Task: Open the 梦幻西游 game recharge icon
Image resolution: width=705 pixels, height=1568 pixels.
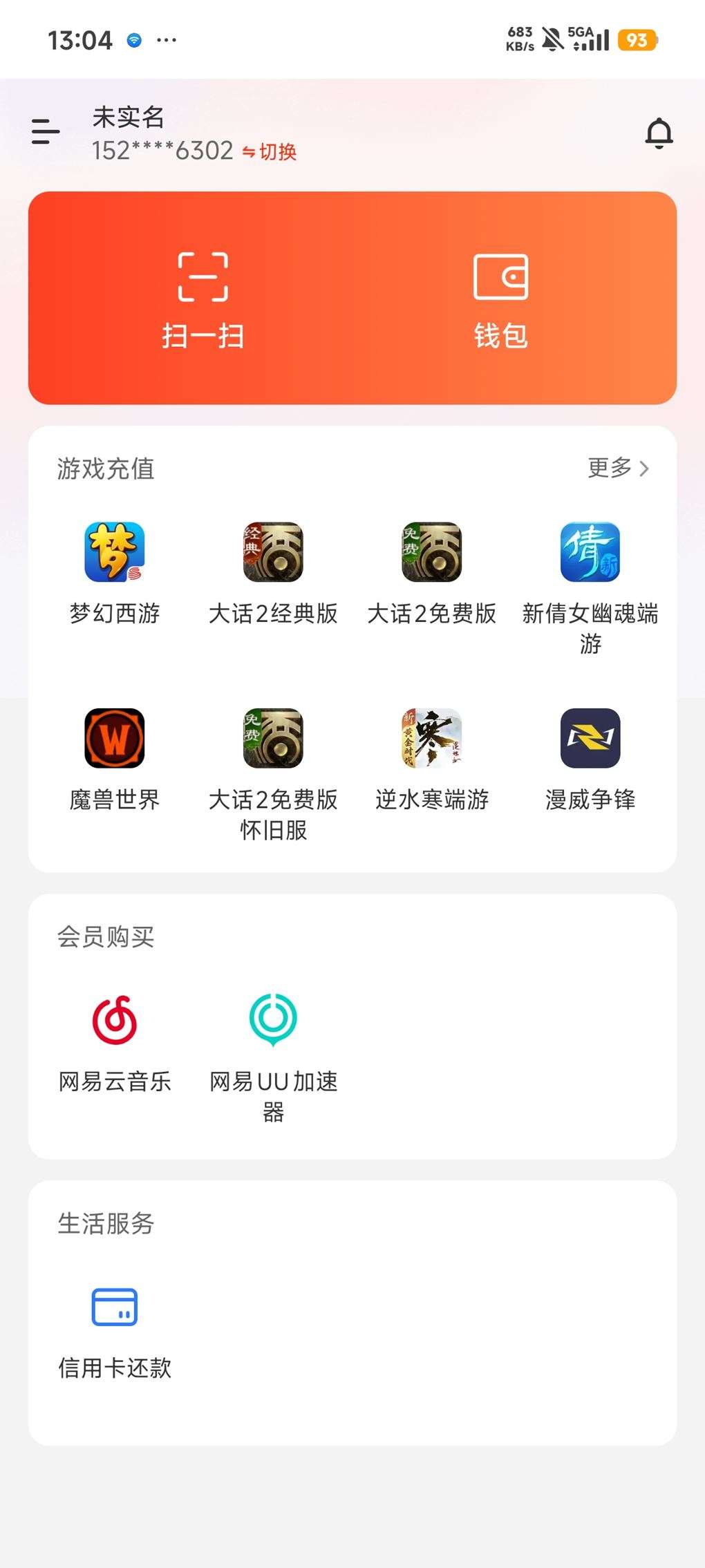Action: [x=115, y=553]
